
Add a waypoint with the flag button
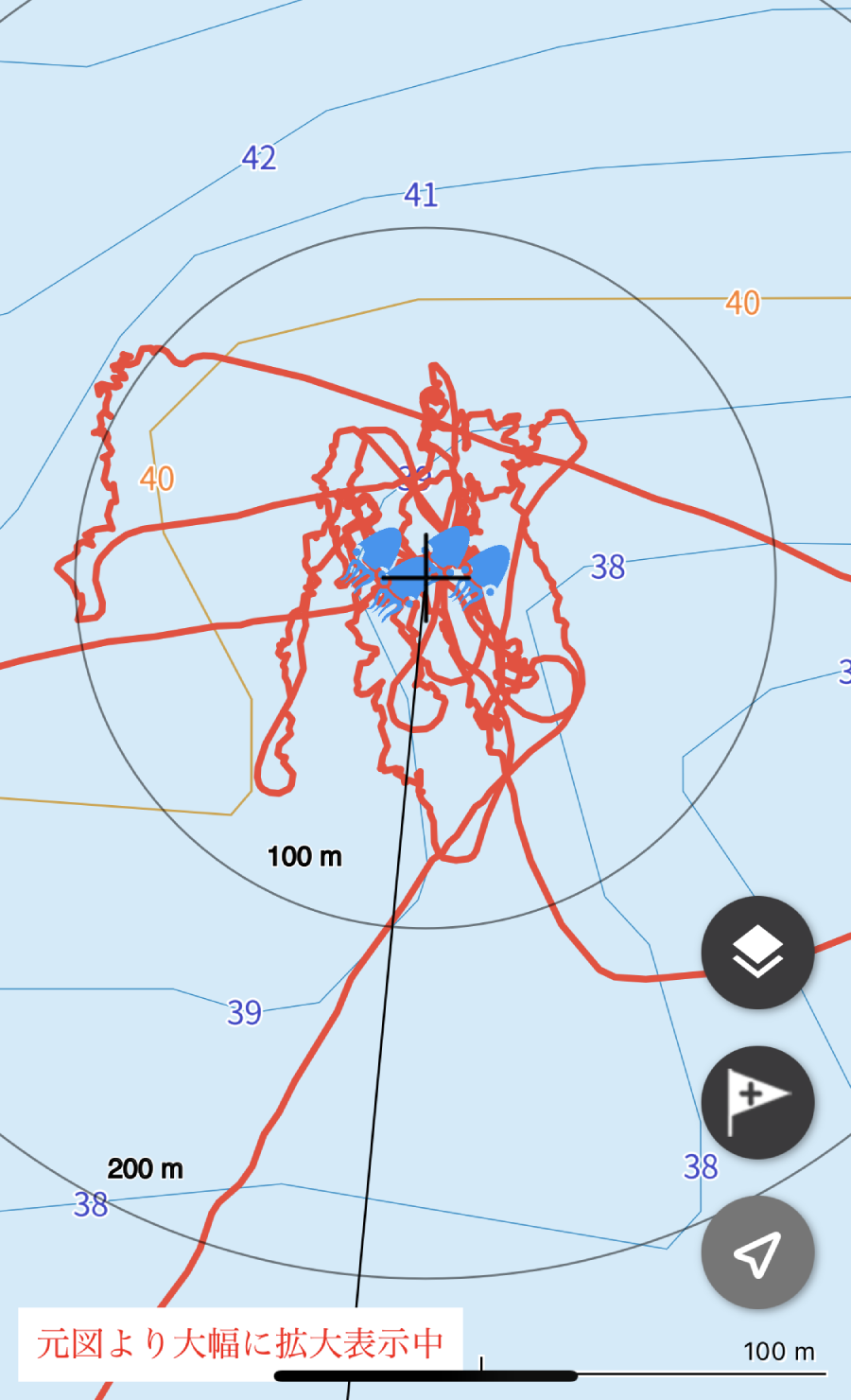pyautogui.click(x=757, y=1103)
